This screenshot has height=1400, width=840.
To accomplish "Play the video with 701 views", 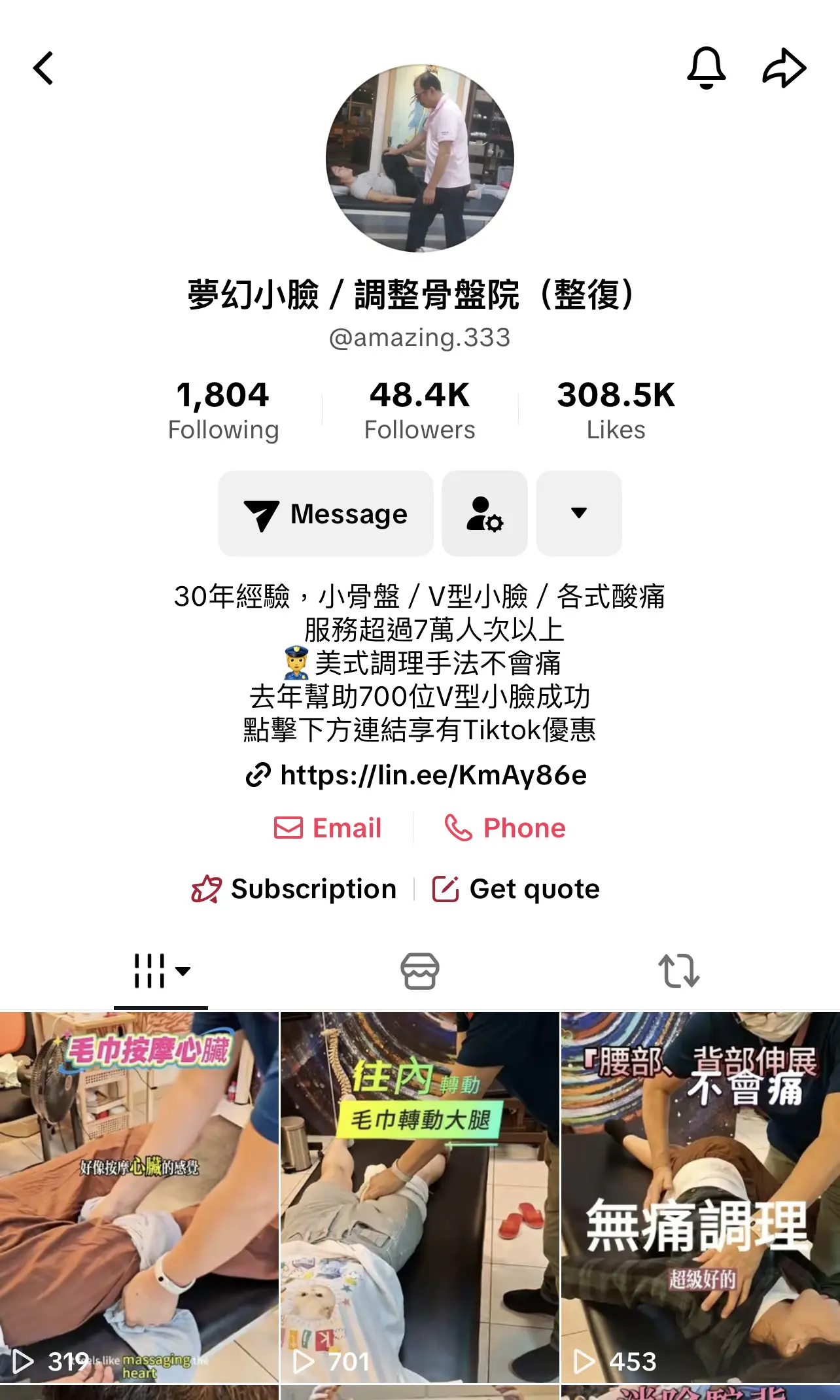I will pyautogui.click(x=419, y=1197).
